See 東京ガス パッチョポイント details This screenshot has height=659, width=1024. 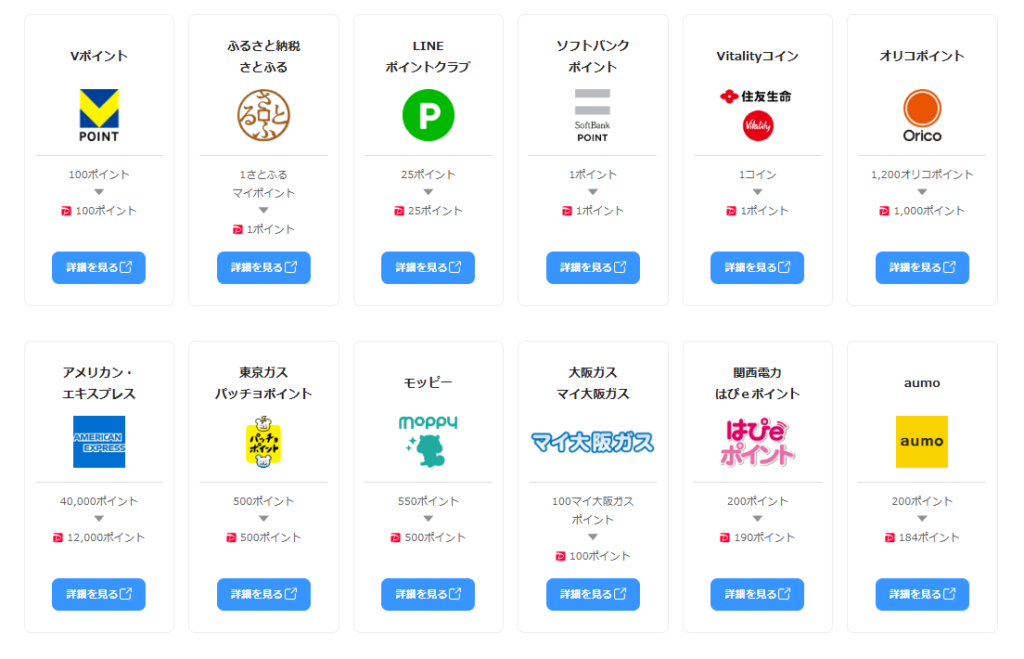[x=264, y=594]
